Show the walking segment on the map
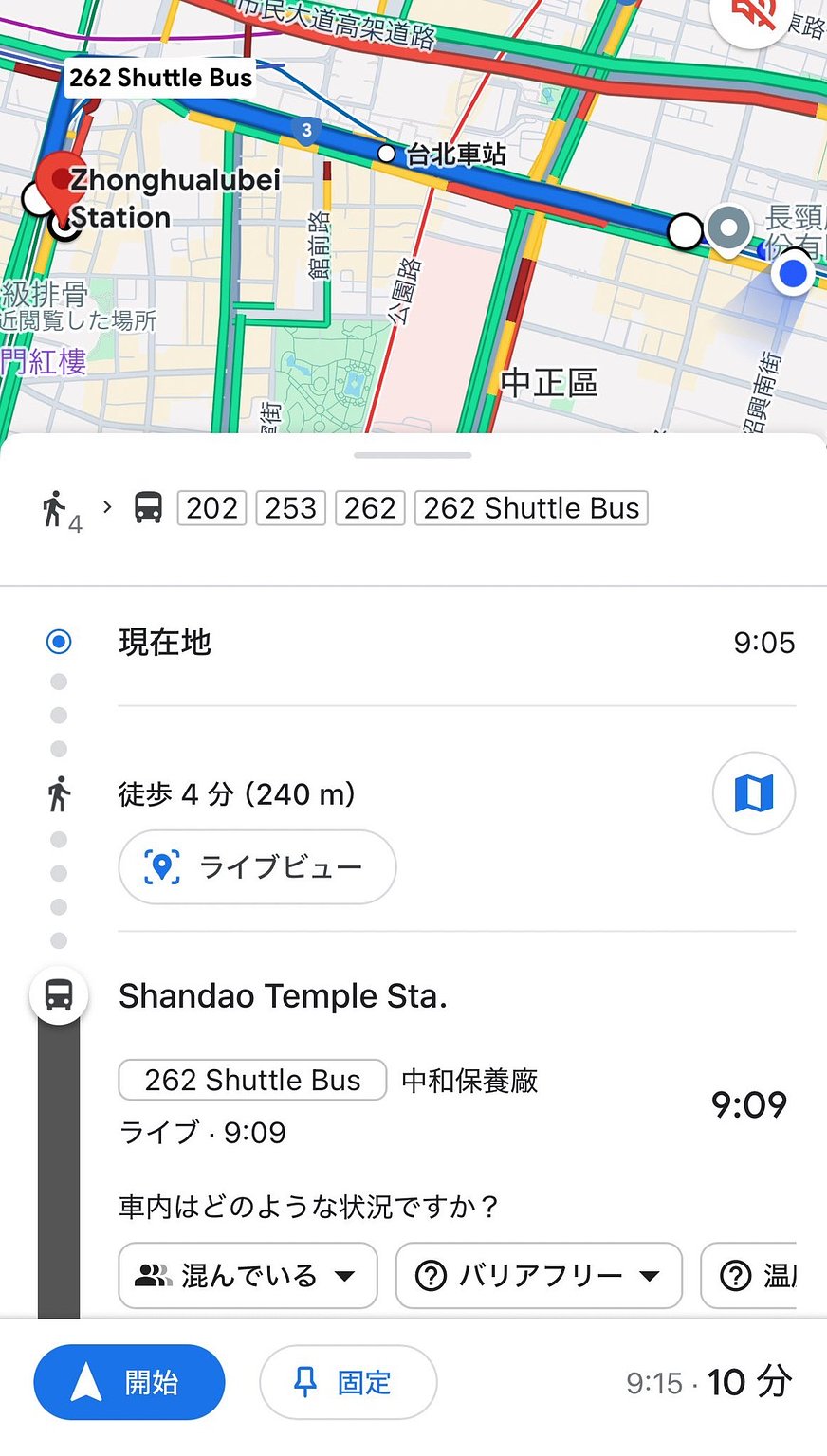The image size is (827, 1456). [753, 793]
